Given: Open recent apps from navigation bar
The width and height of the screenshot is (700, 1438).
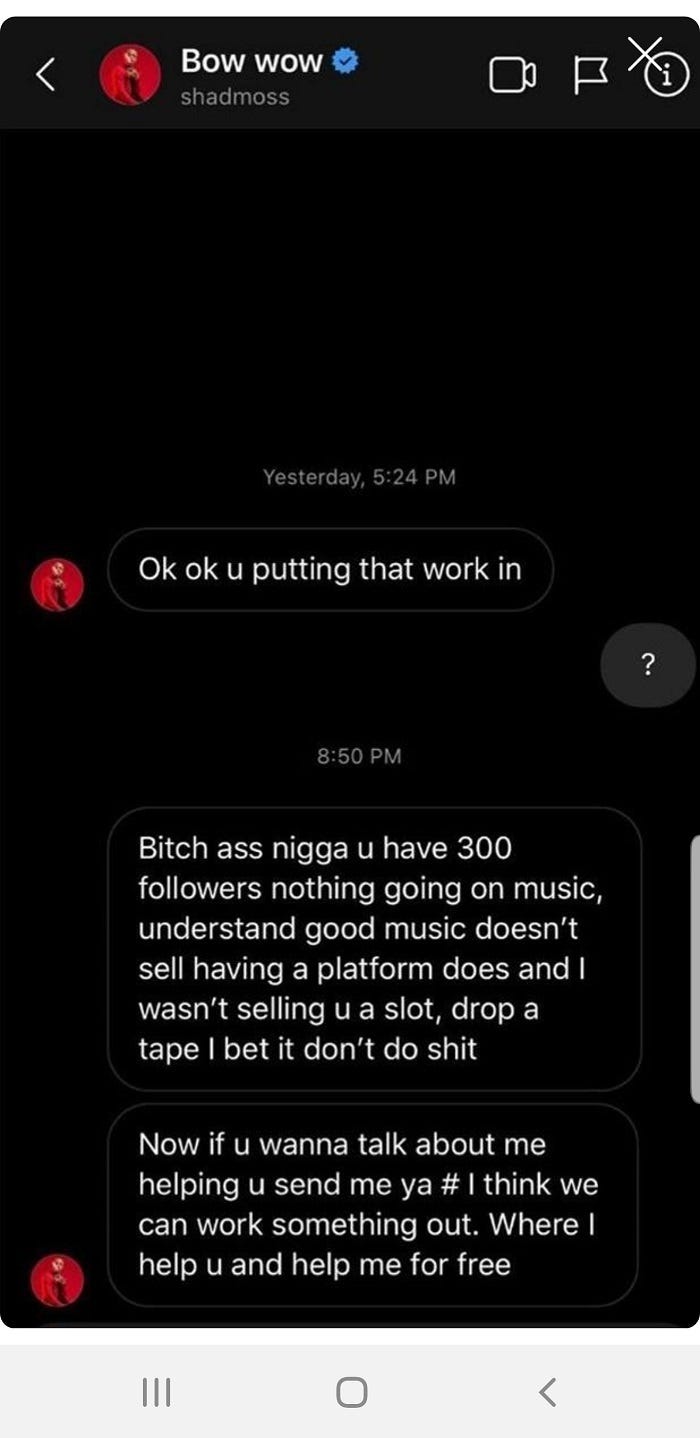Looking at the screenshot, I should (156, 1391).
